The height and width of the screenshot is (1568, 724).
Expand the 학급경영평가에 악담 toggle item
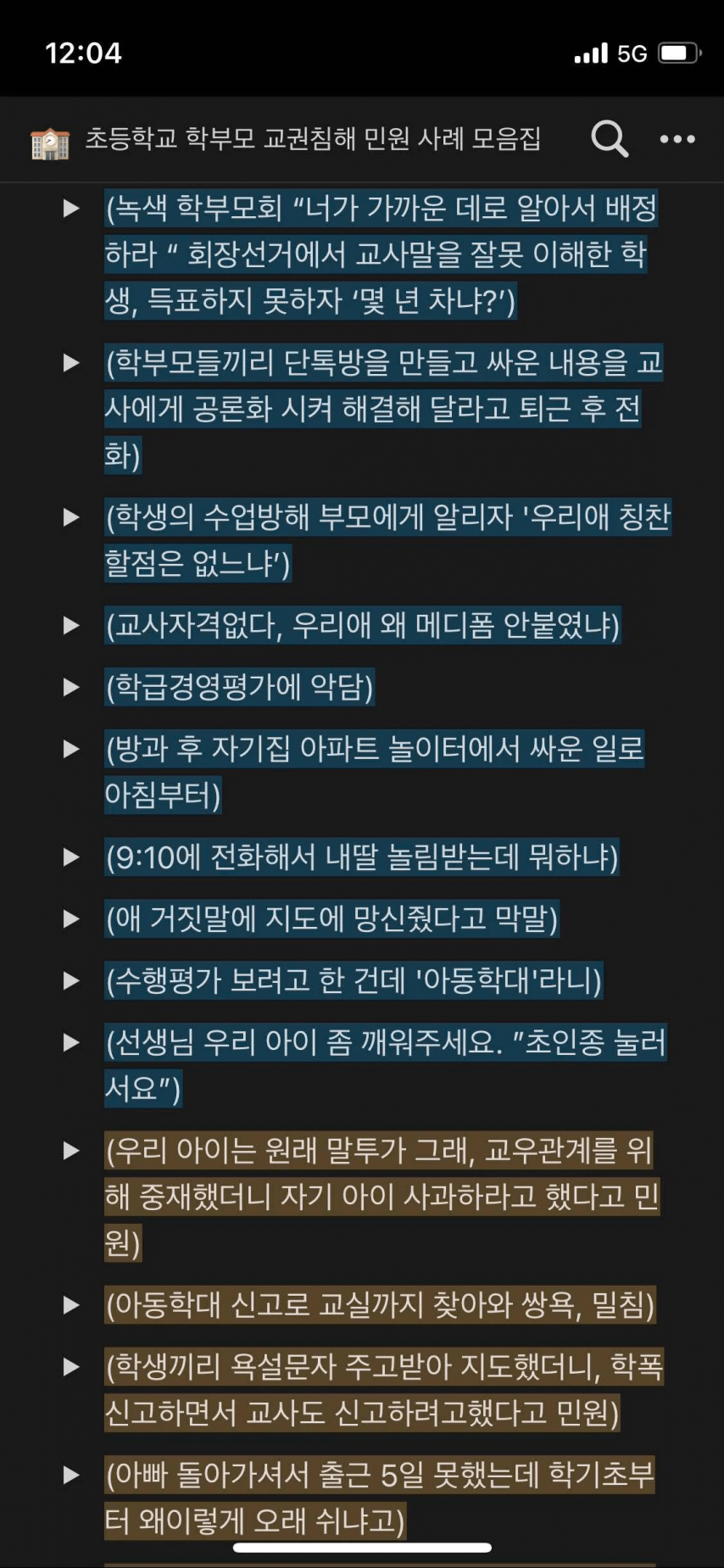pos(72,687)
